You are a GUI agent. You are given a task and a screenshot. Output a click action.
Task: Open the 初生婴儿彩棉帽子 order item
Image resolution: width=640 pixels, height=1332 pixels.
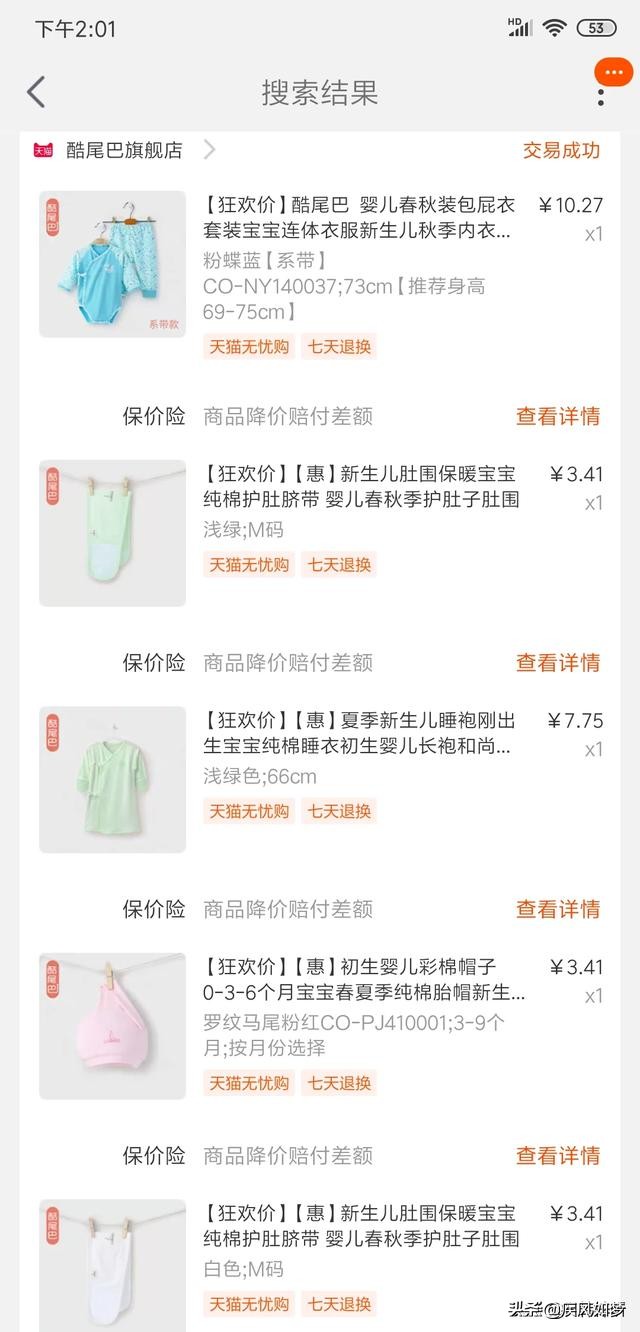[362, 980]
